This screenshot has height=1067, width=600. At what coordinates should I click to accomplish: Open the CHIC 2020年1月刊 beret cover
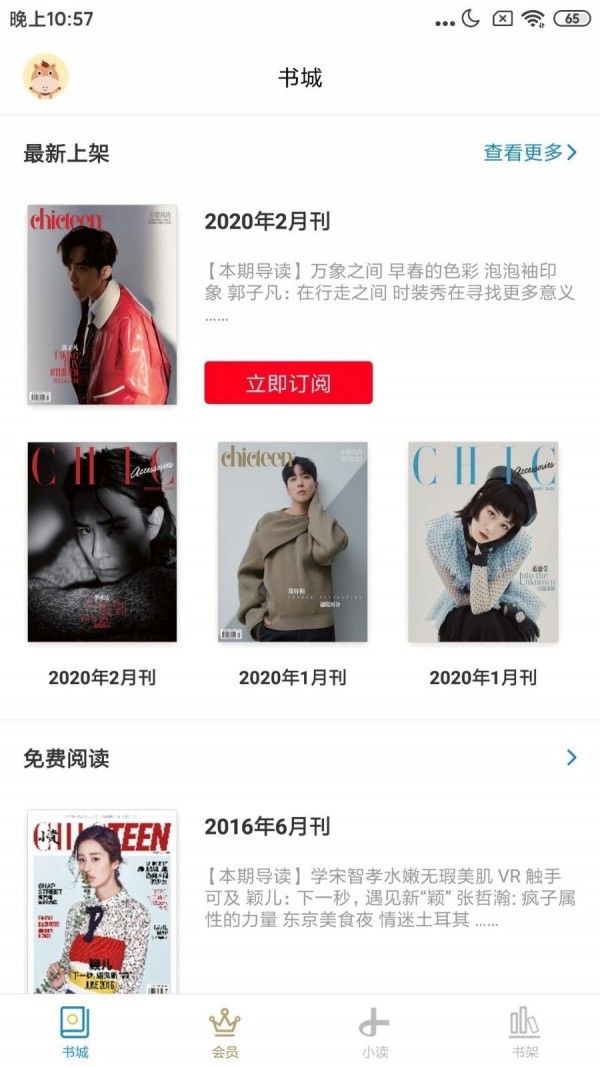coord(483,542)
